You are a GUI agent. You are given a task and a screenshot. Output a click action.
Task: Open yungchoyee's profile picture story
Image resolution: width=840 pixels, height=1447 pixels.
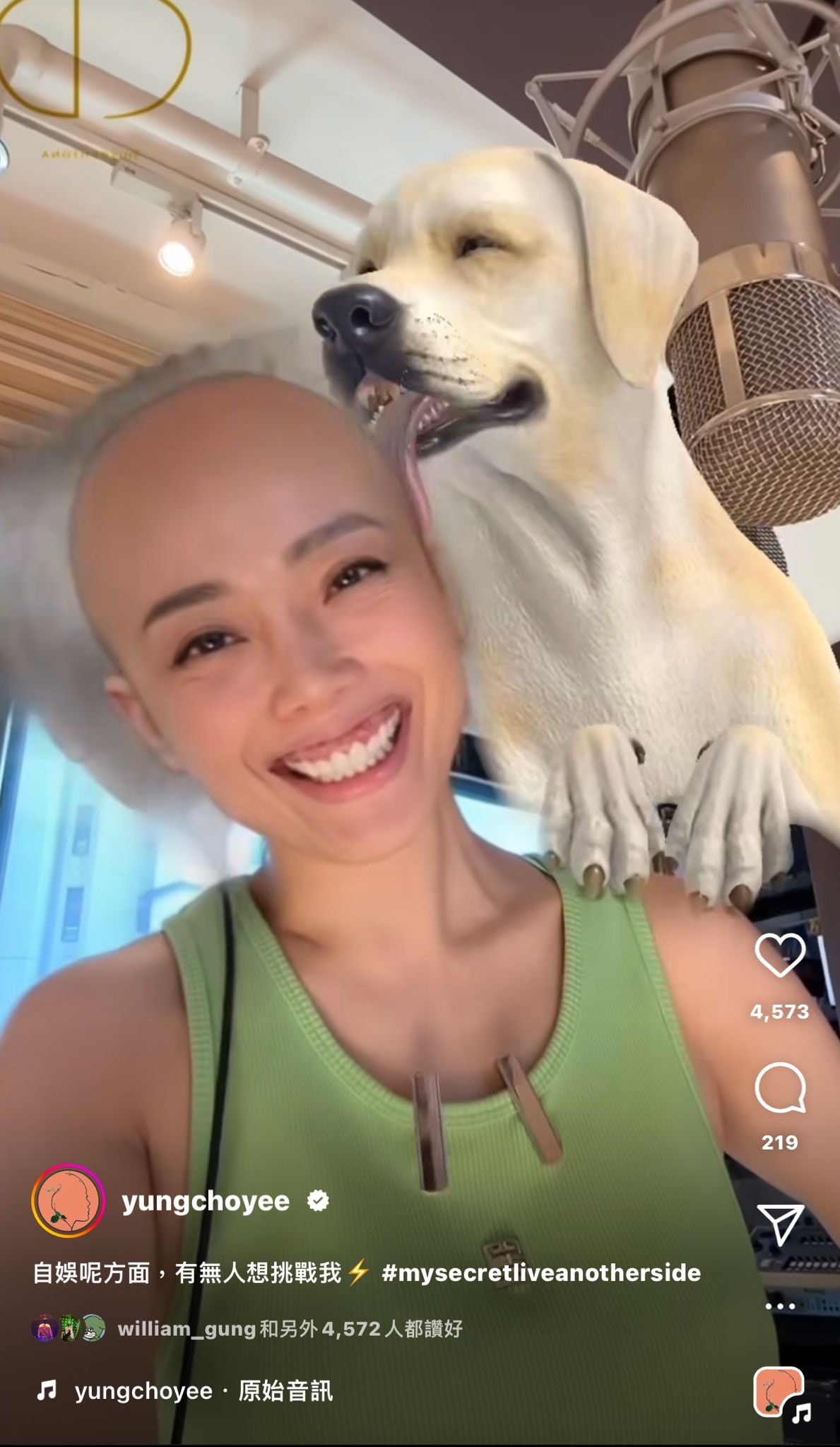69,1201
